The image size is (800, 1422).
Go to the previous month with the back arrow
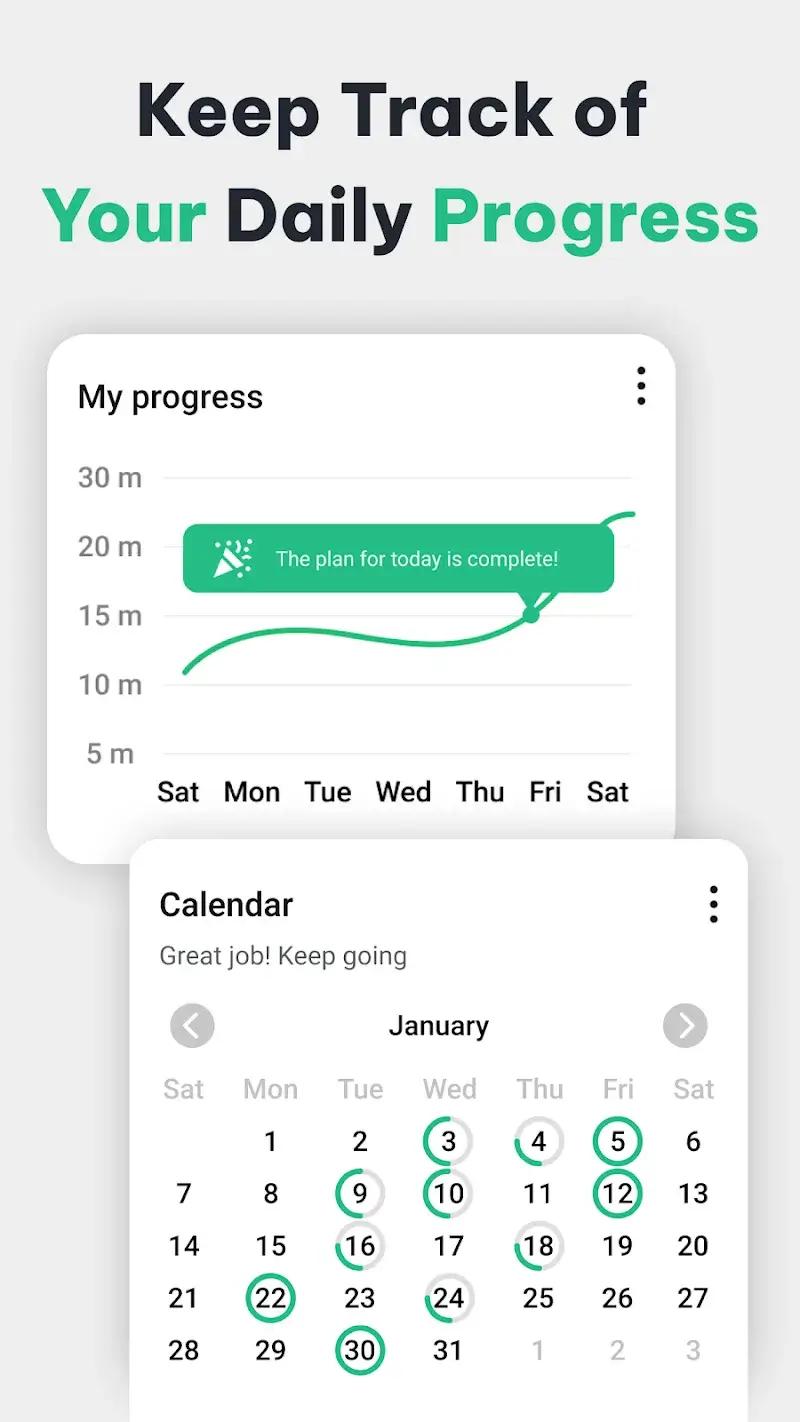click(192, 1026)
